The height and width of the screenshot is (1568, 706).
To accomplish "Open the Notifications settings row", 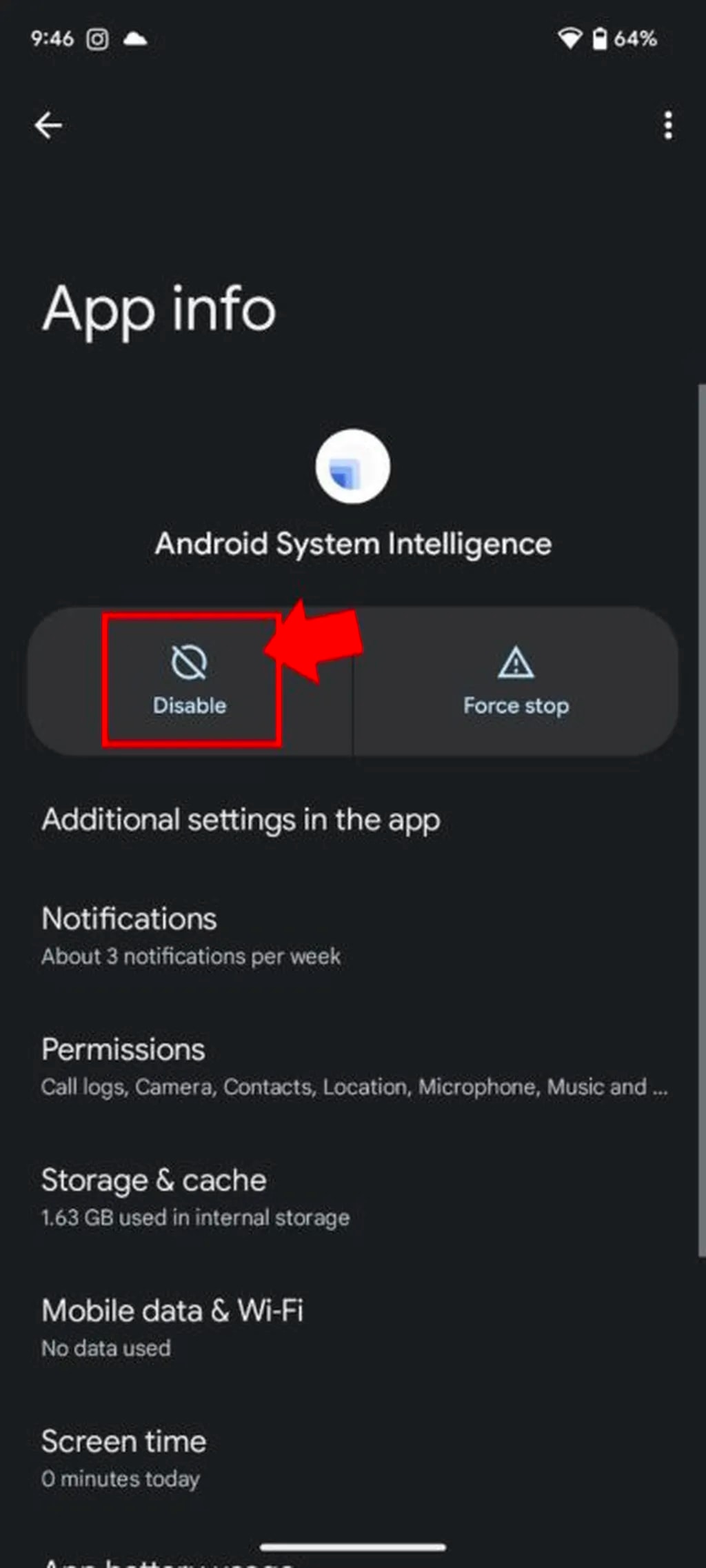I will 191,935.
